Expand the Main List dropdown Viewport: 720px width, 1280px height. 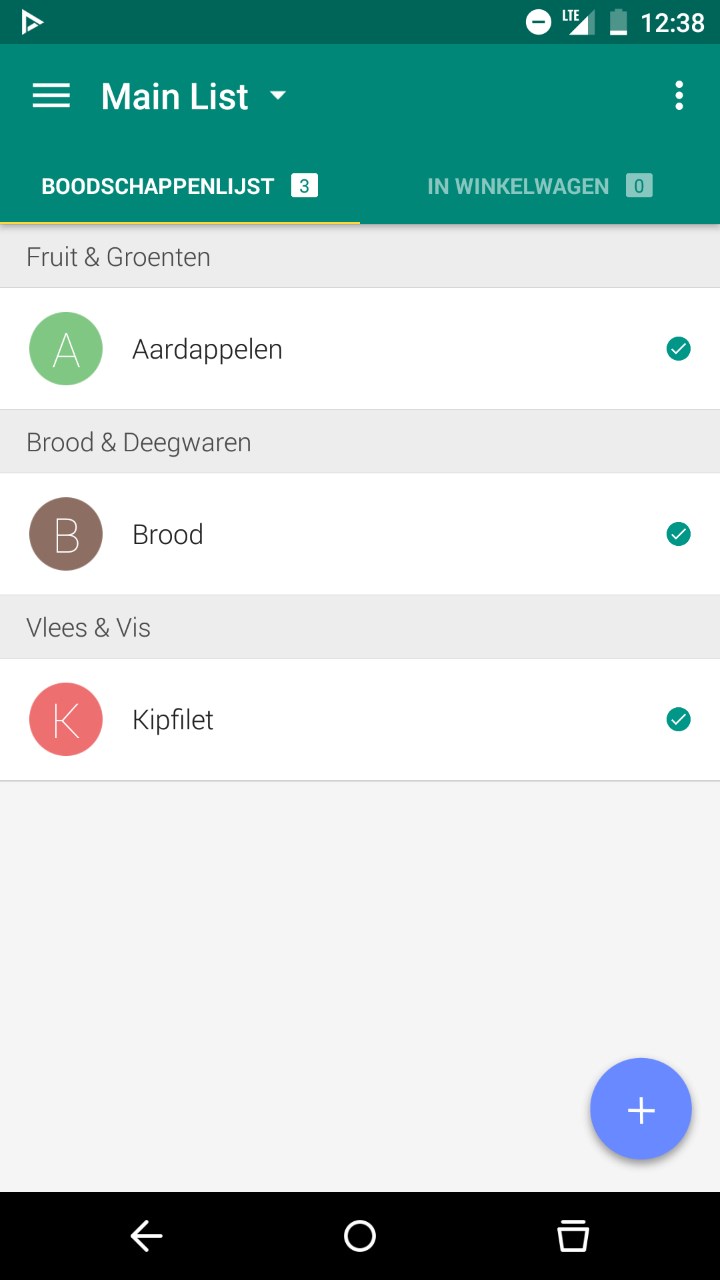point(194,96)
